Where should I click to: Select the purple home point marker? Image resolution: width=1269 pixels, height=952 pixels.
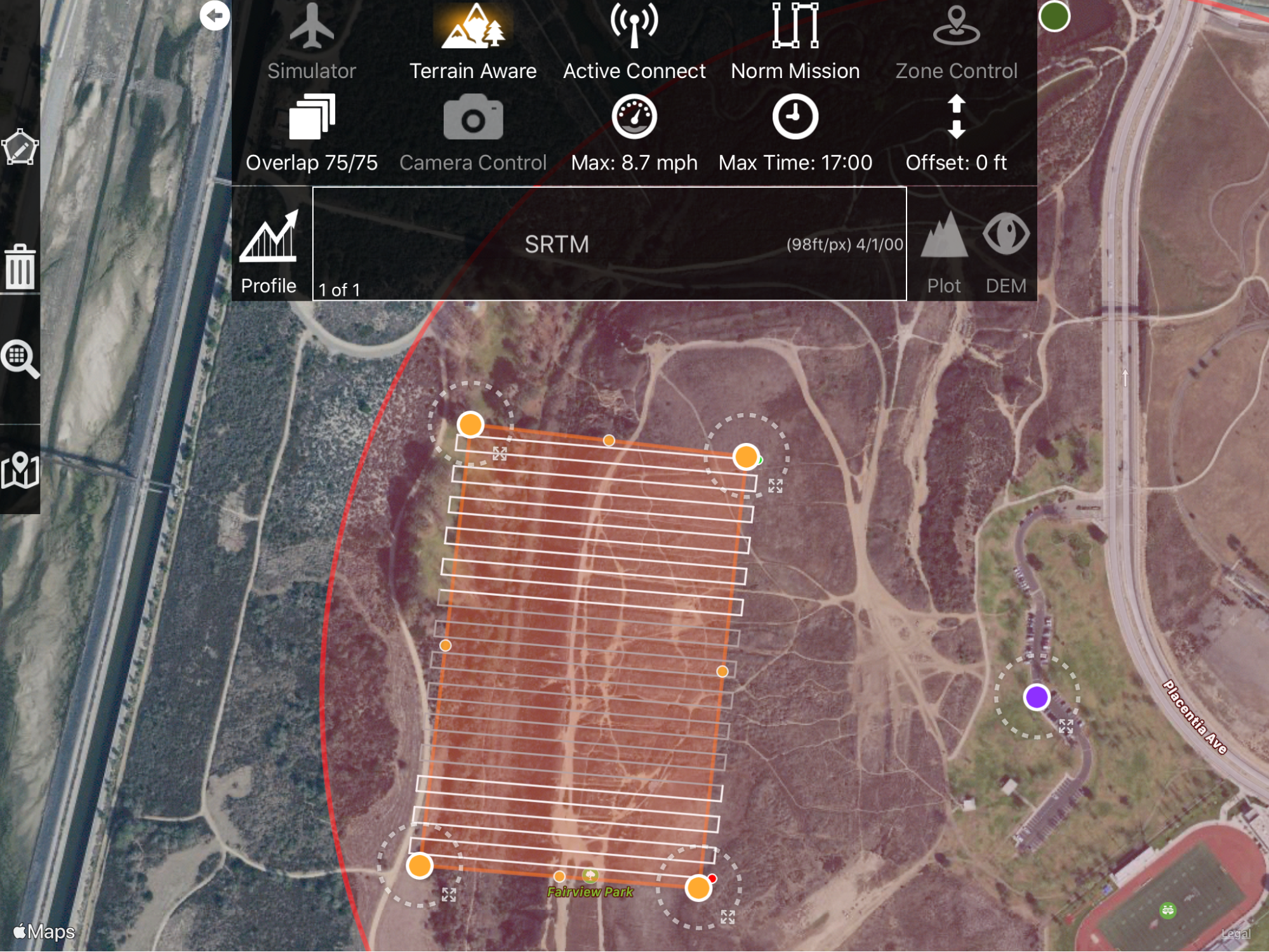(x=1037, y=697)
